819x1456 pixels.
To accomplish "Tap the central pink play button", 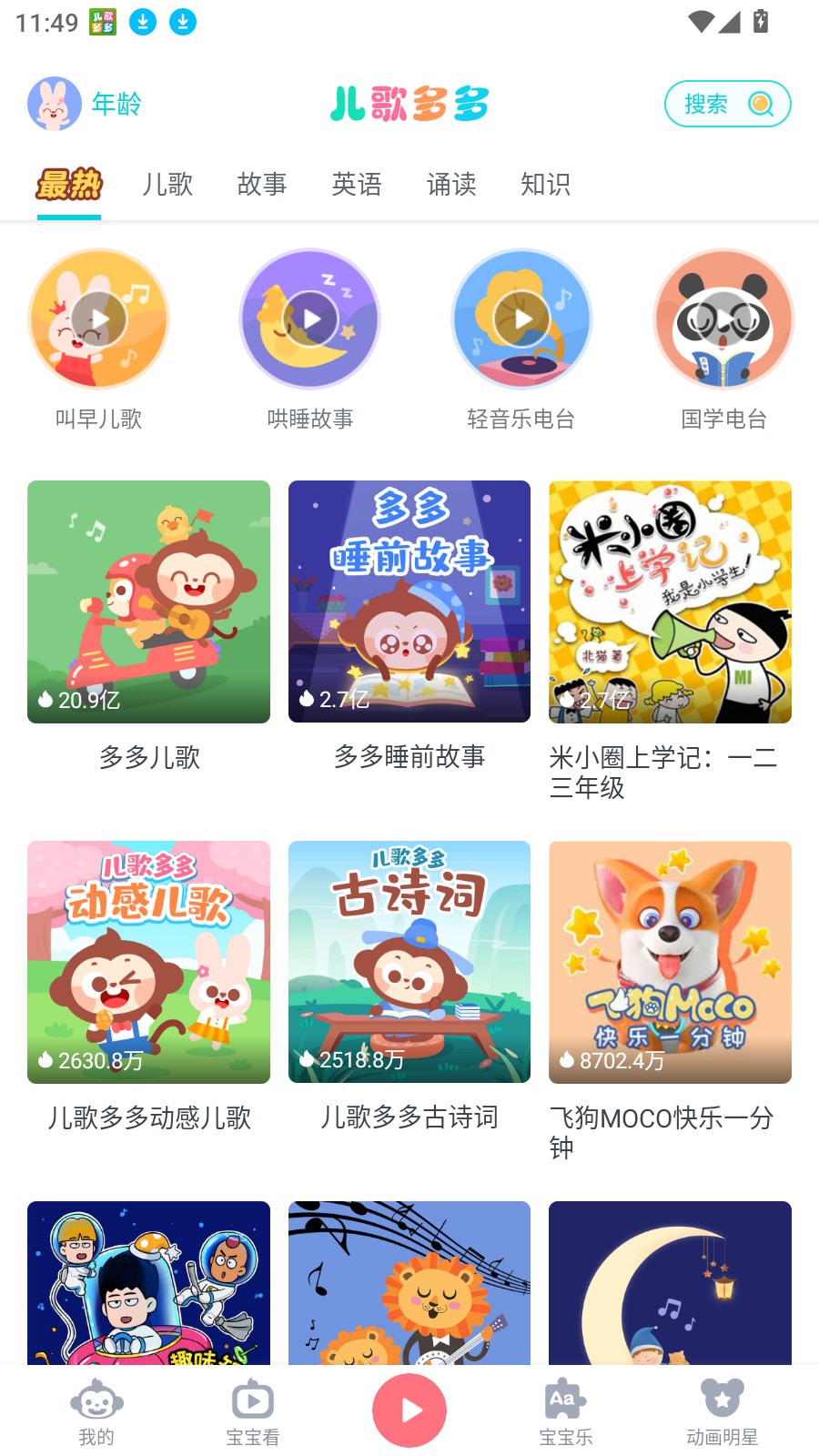I will pyautogui.click(x=409, y=1410).
